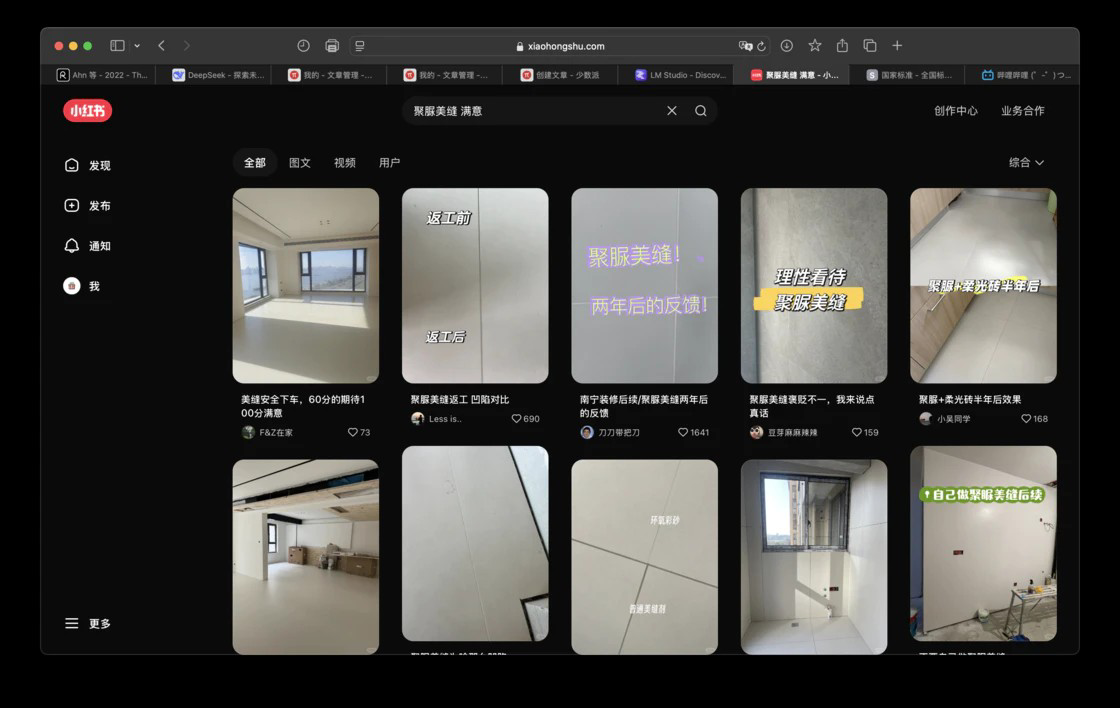Switch to the 用户 tab
1120x708 pixels.
point(390,163)
